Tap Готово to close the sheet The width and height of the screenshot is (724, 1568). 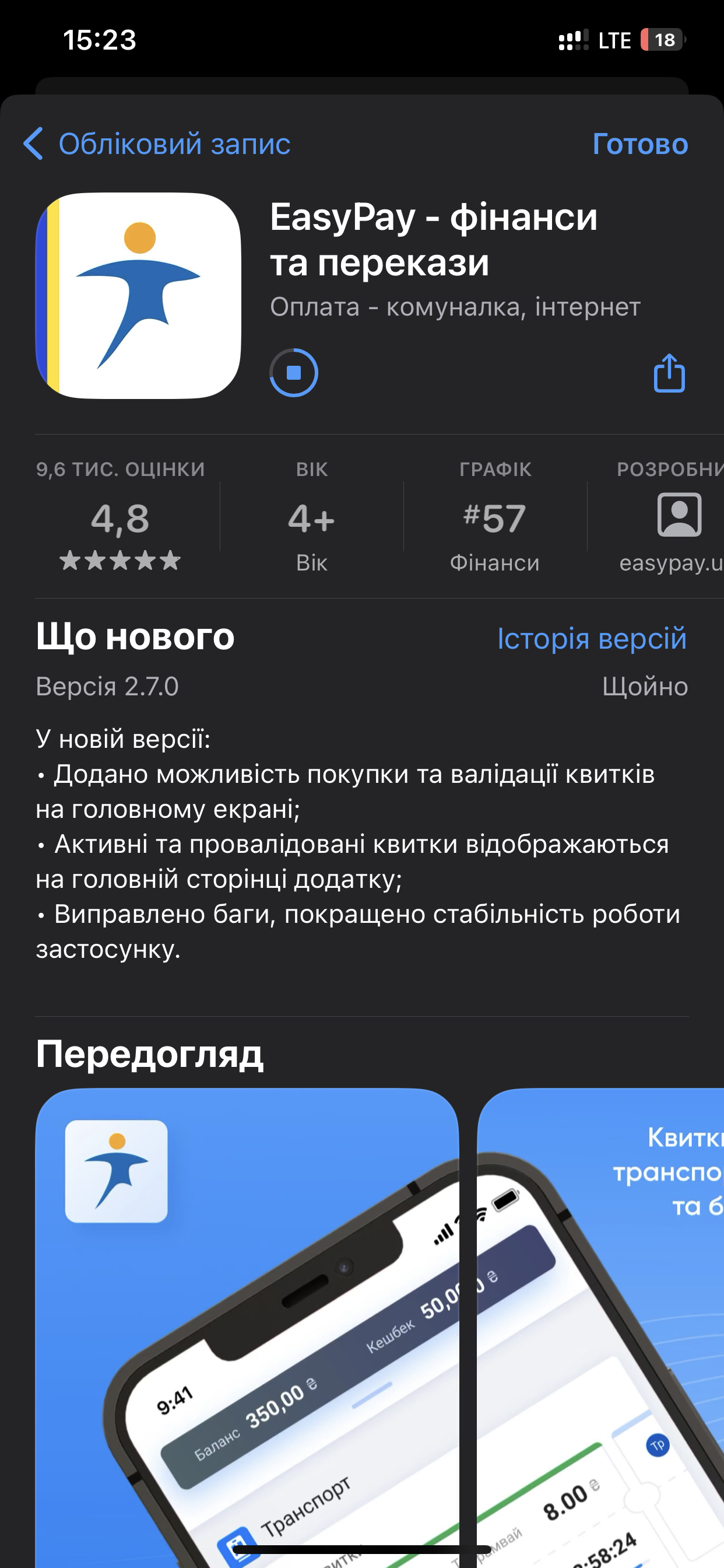(639, 144)
